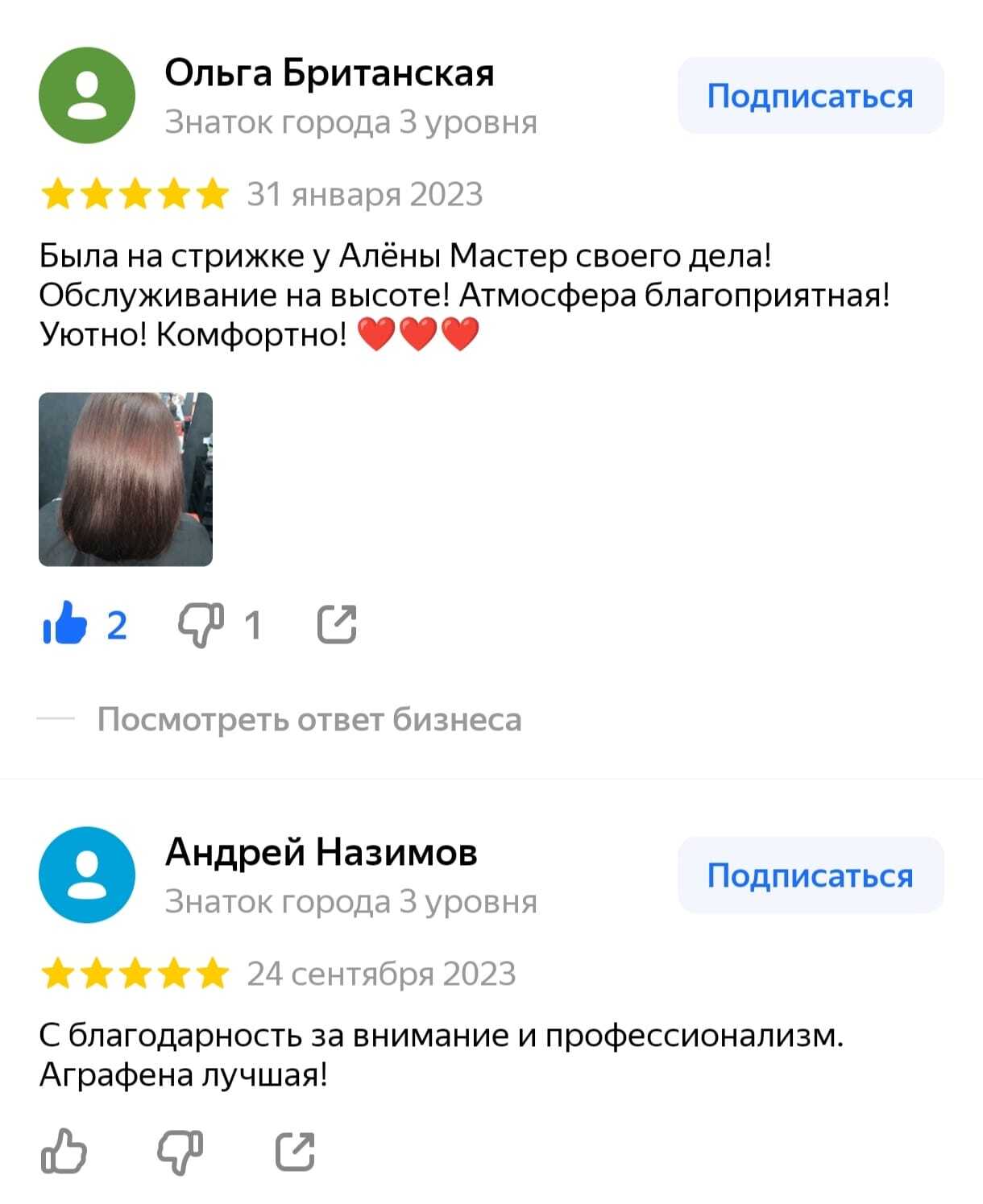The image size is (983, 1204).
Task: Like Андрей Назимов's review
Action: coord(64,1151)
